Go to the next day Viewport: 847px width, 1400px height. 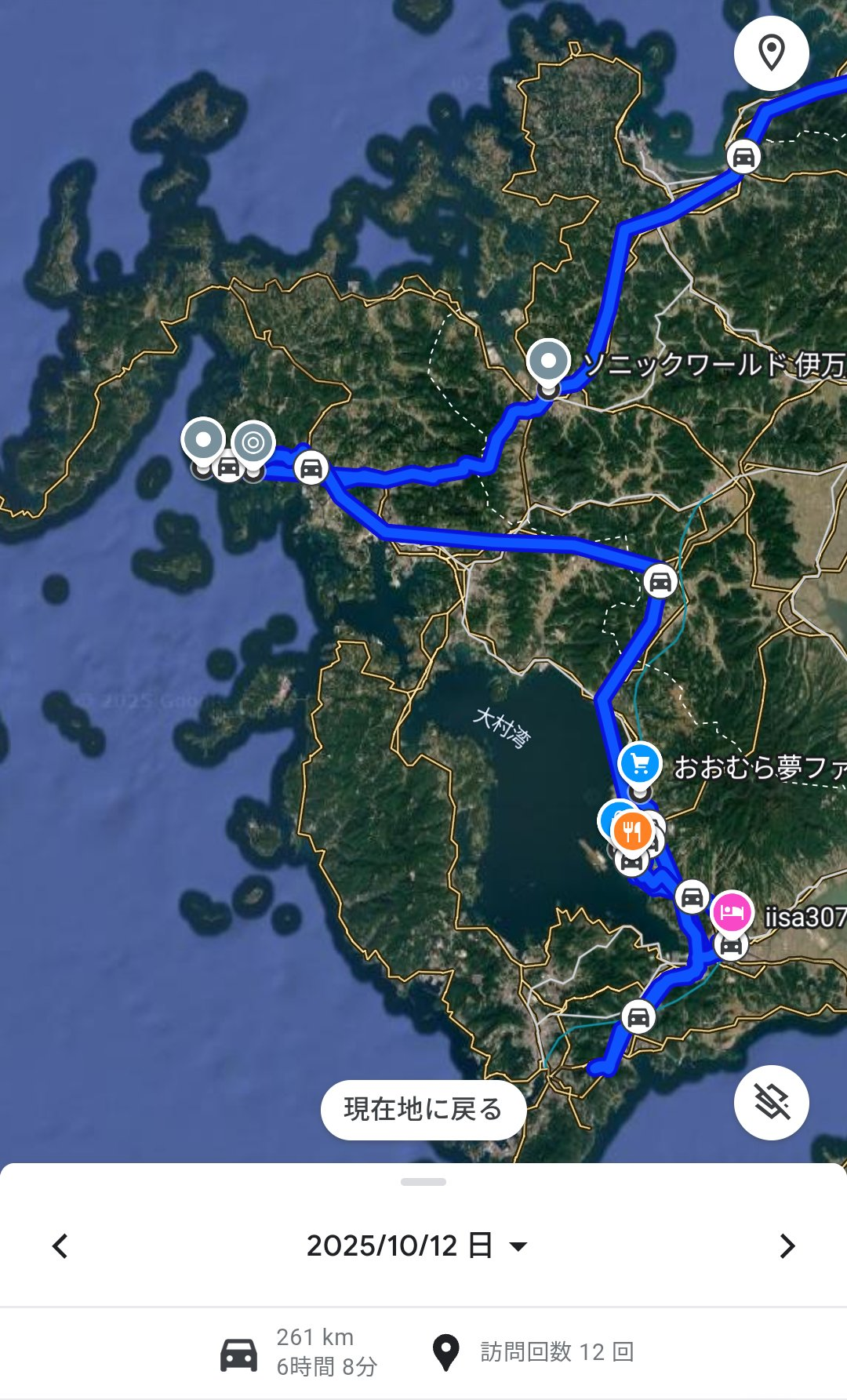tap(787, 1245)
